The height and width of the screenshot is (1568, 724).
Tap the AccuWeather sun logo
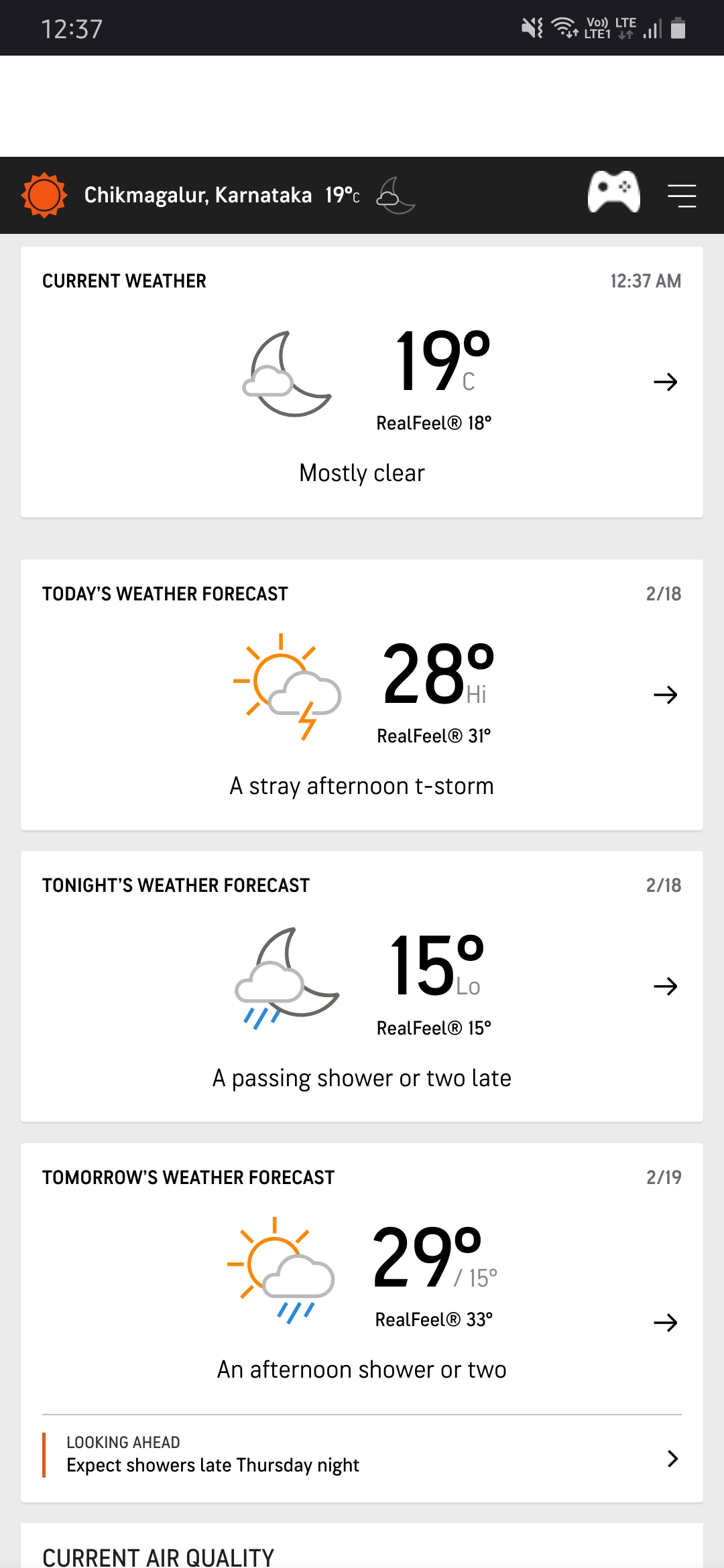coord(44,195)
